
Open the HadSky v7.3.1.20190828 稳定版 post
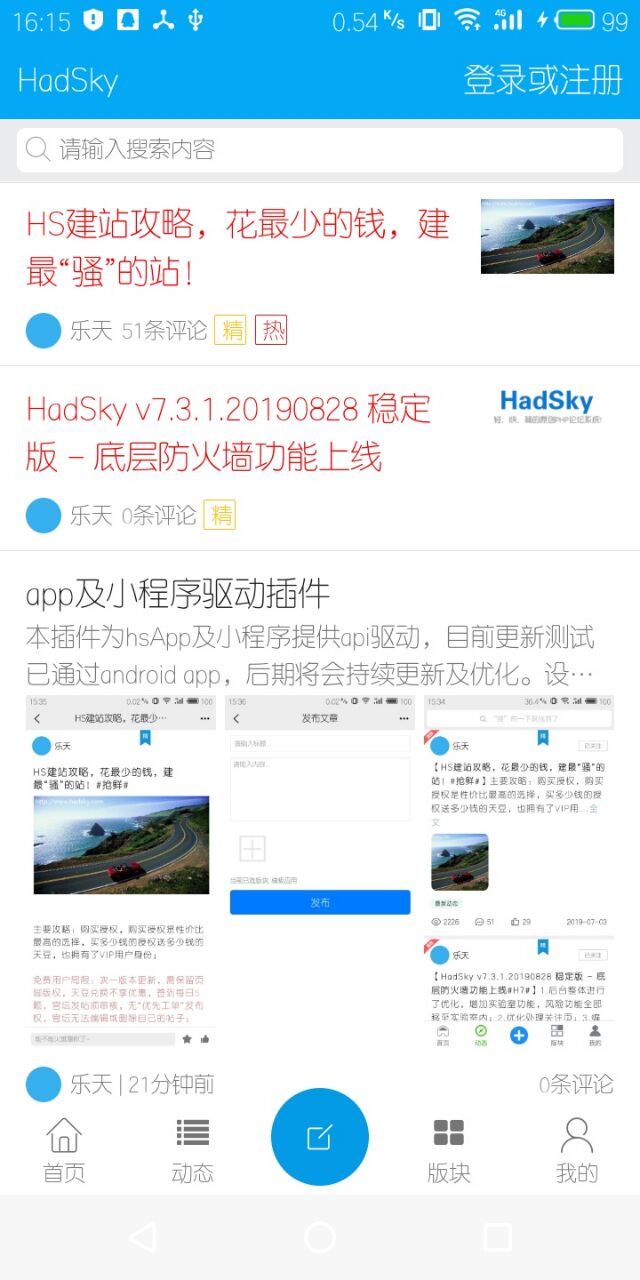pos(228,433)
